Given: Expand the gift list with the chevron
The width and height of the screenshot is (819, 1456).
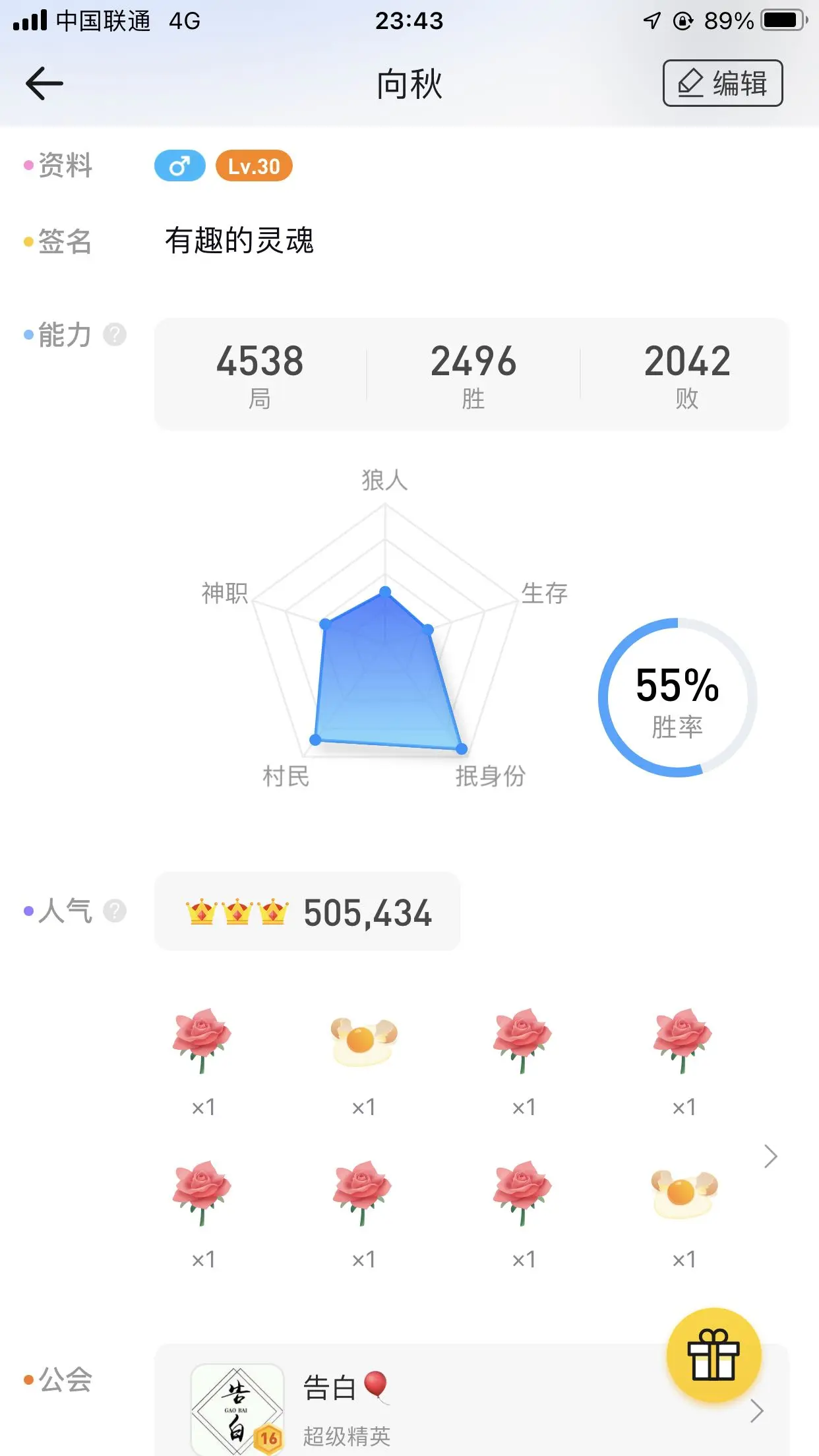Looking at the screenshot, I should (770, 1157).
